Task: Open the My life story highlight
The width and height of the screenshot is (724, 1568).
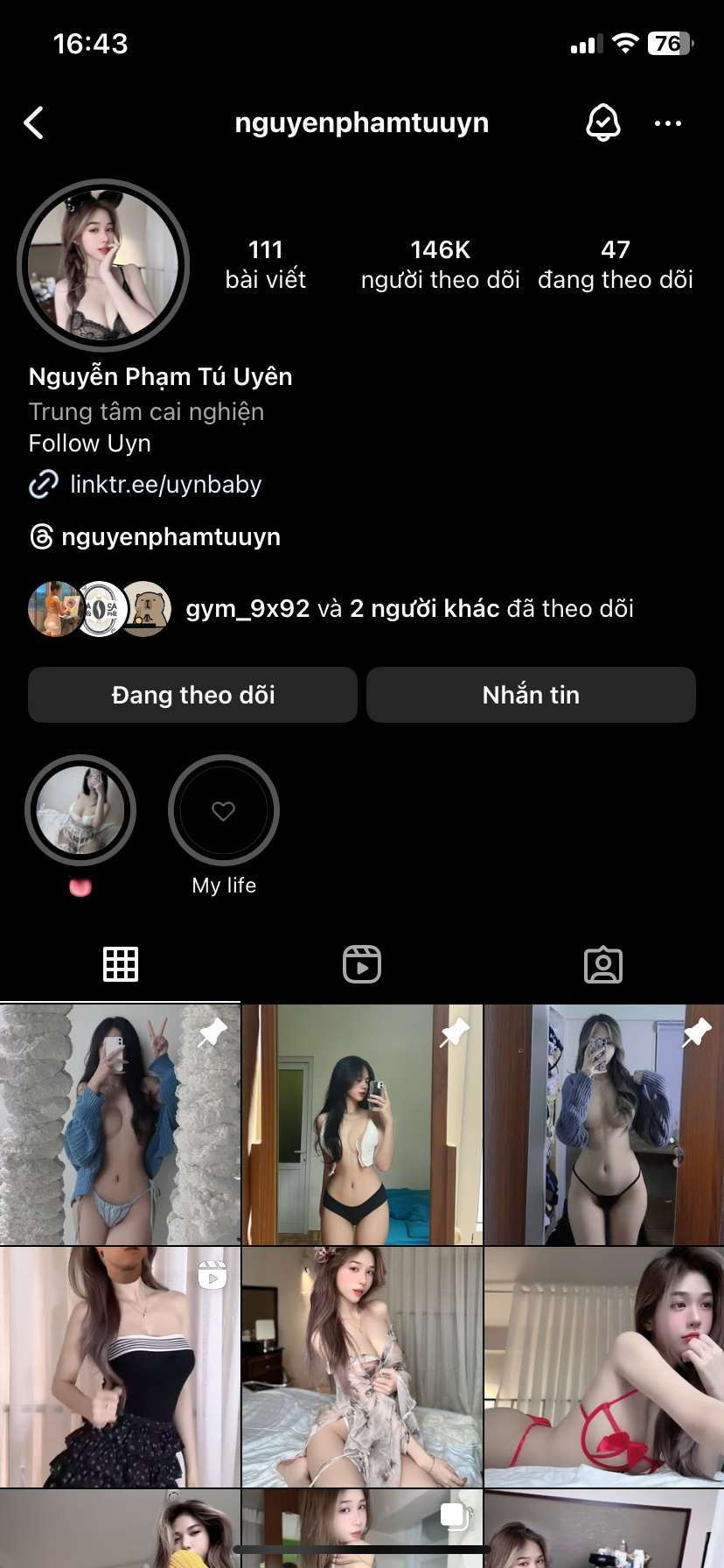Action: click(x=224, y=811)
